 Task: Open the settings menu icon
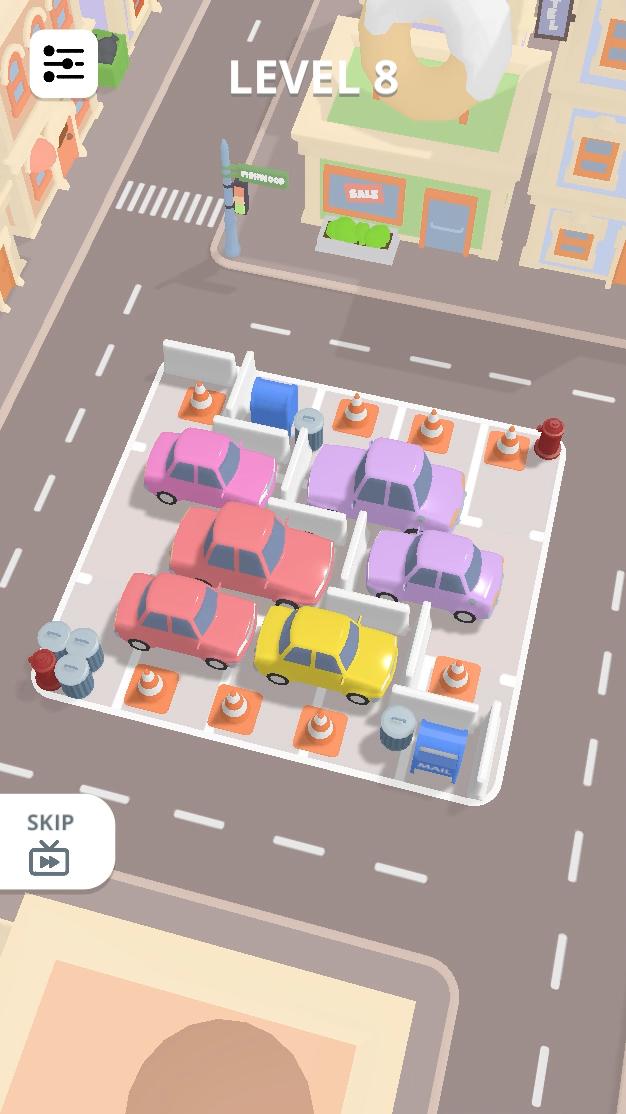tap(64, 64)
